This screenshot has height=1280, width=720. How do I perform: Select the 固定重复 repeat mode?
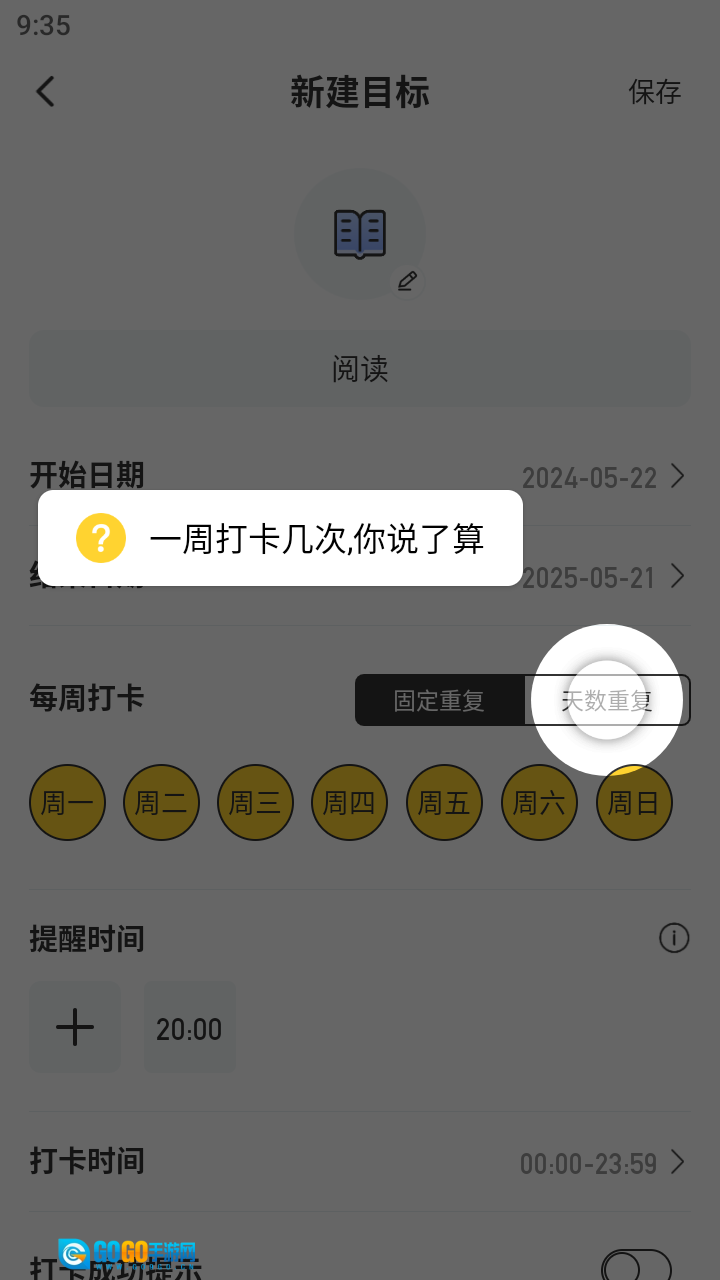[x=440, y=700]
